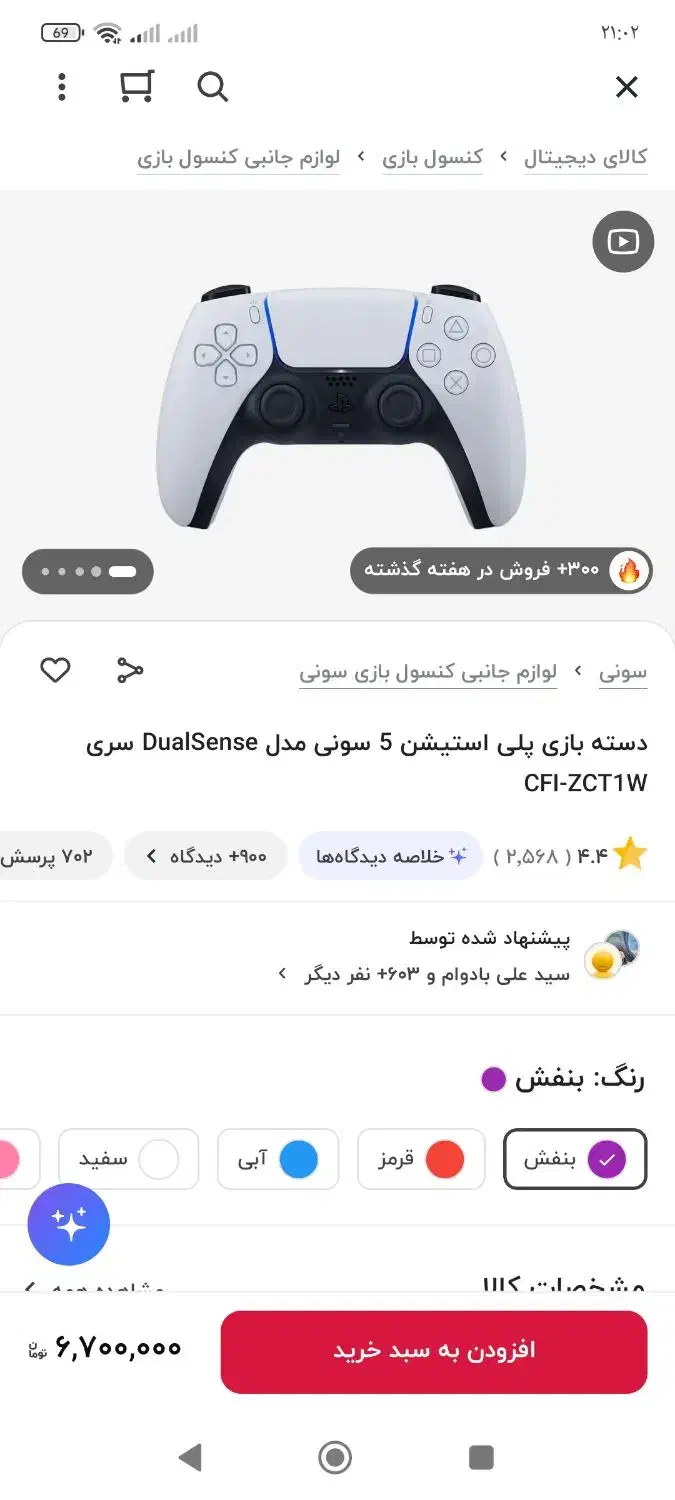Add product to favorites with the heart icon
675x1500 pixels.
(x=55, y=670)
